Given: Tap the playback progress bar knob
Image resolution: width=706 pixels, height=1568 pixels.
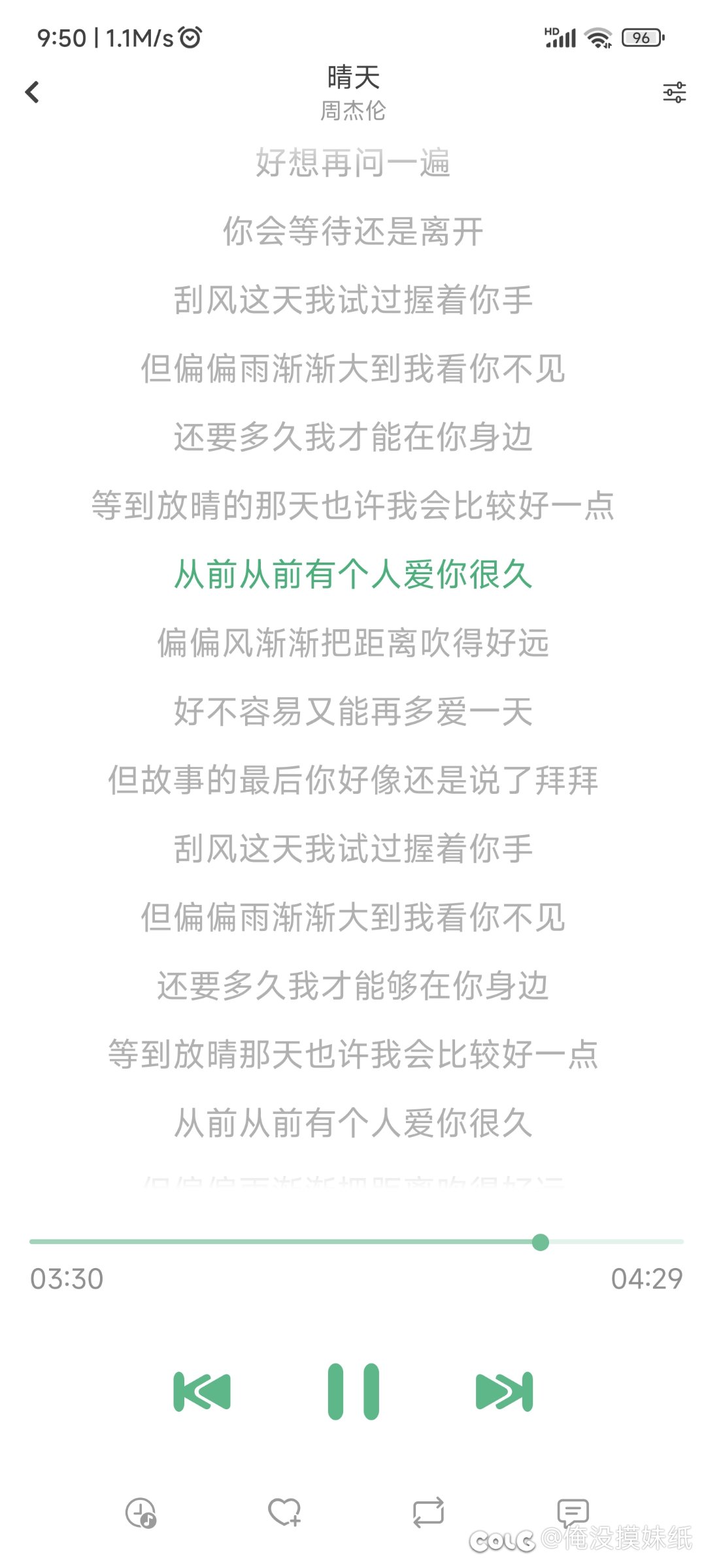Looking at the screenshot, I should click(x=540, y=1242).
